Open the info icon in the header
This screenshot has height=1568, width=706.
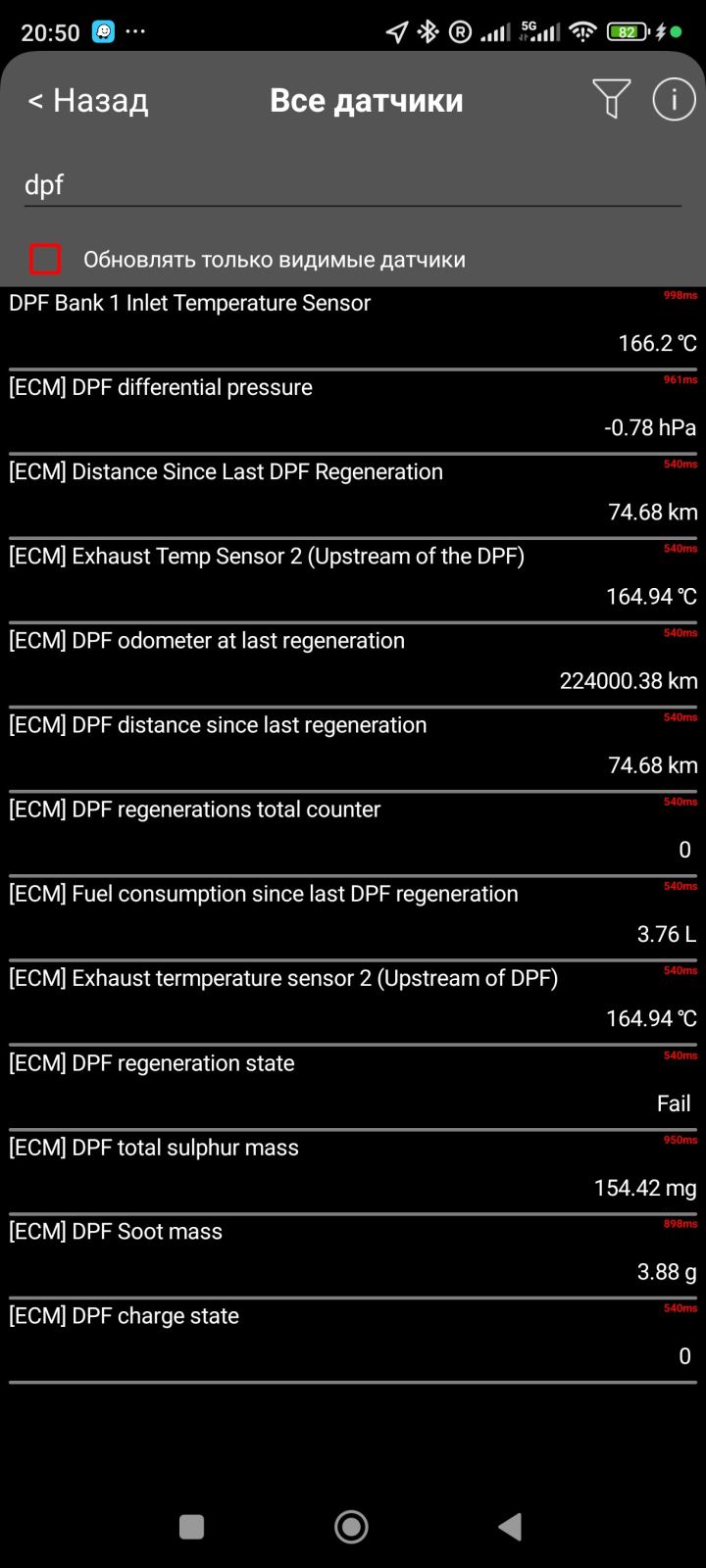(x=674, y=99)
